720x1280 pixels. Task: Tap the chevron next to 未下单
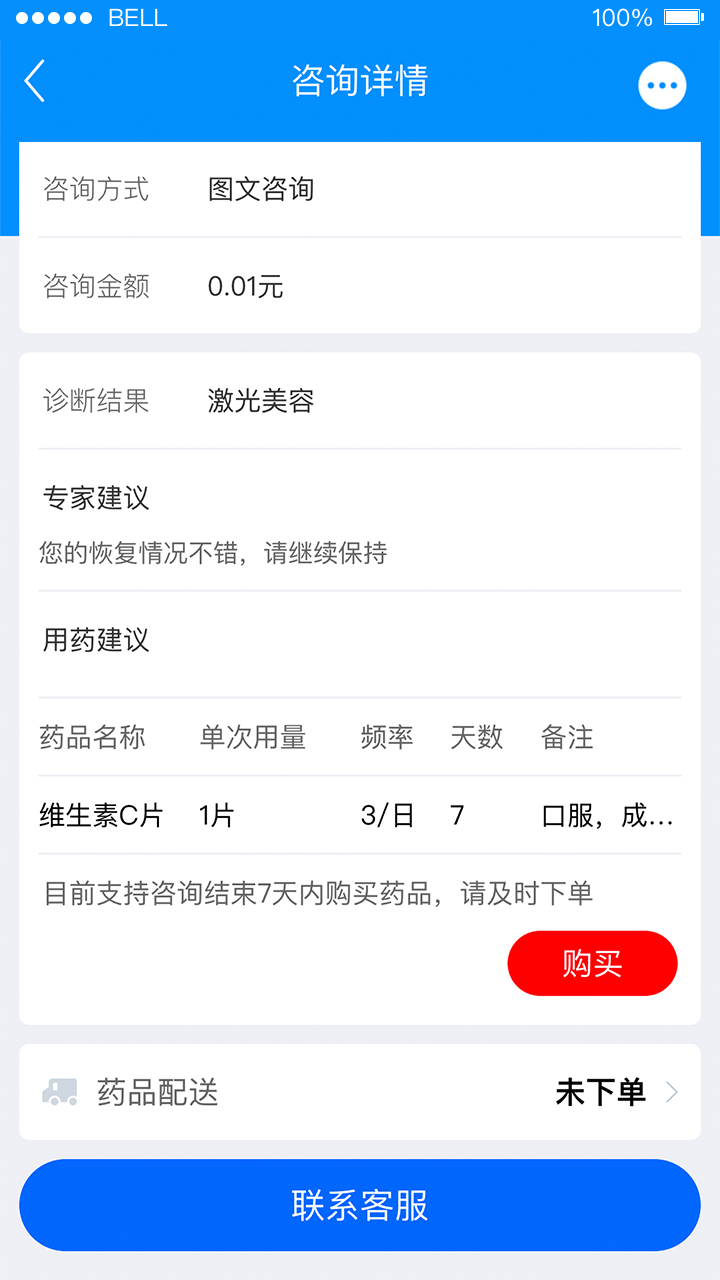(x=672, y=1091)
